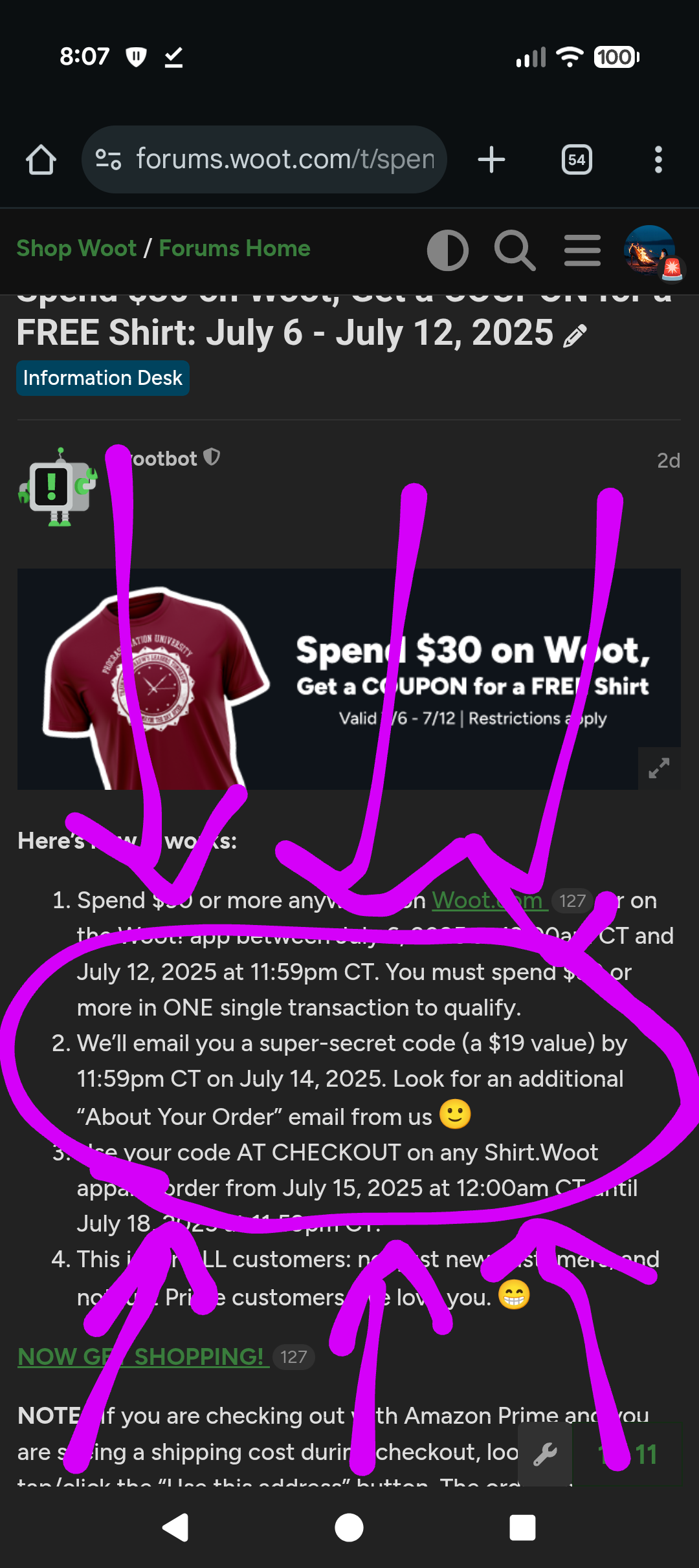The image size is (699, 1568).
Task: Open the NOW GET SHOPPING! link
Action: [143, 1356]
